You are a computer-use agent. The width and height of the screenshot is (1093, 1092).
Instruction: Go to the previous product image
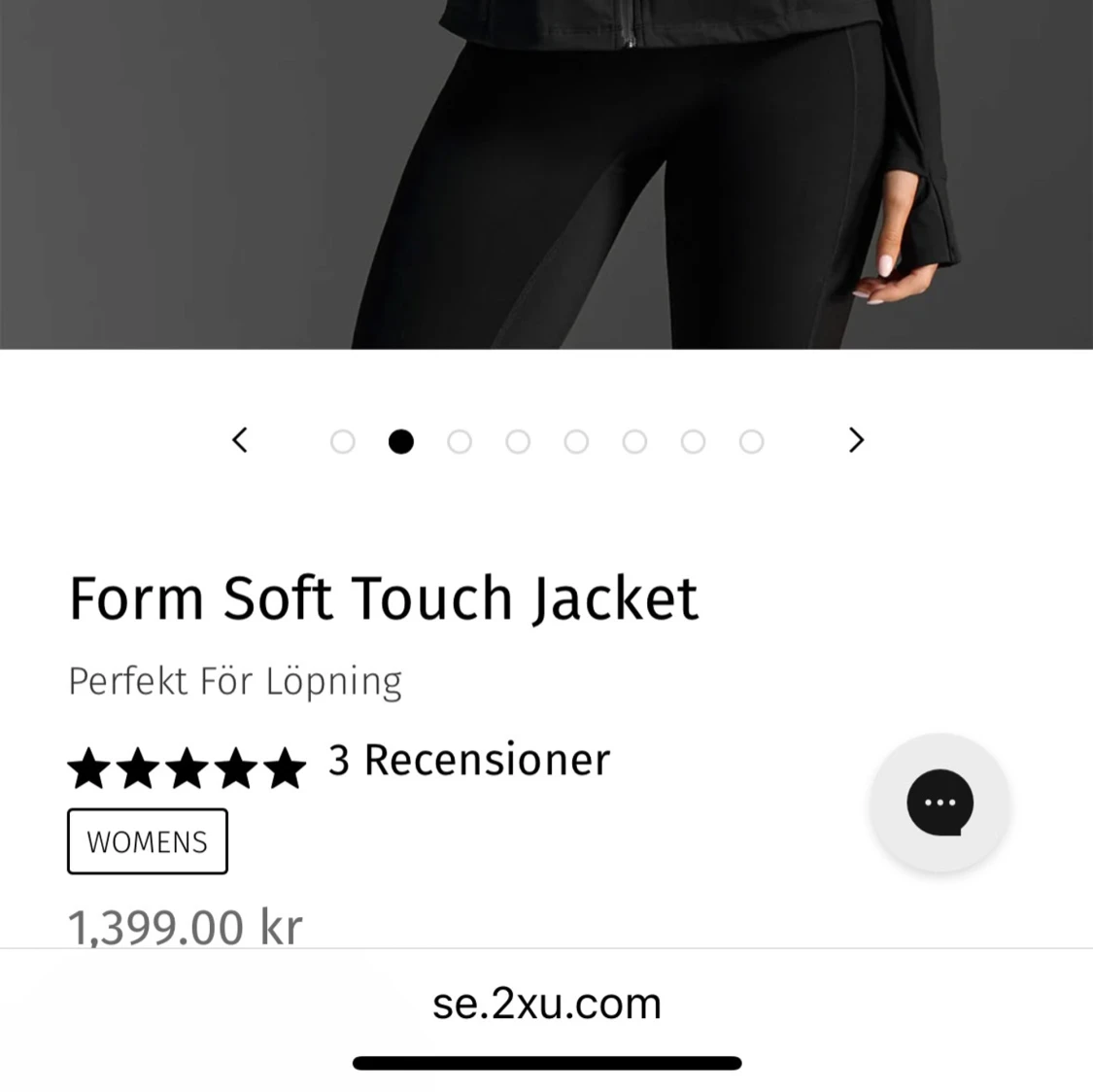(x=240, y=440)
